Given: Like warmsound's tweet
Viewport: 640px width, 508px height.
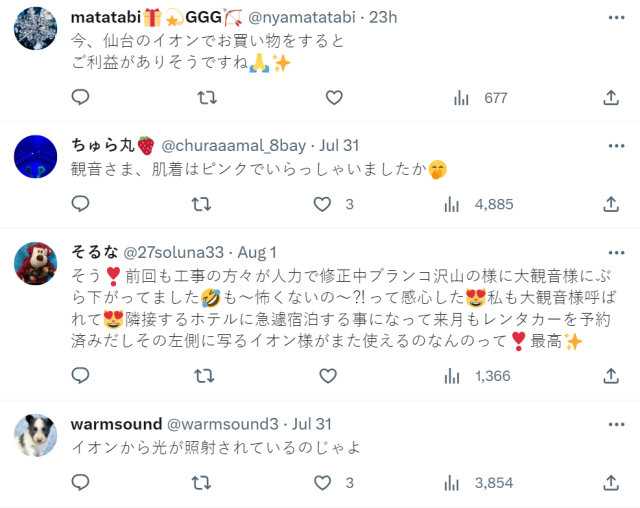Looking at the screenshot, I should tap(322, 482).
